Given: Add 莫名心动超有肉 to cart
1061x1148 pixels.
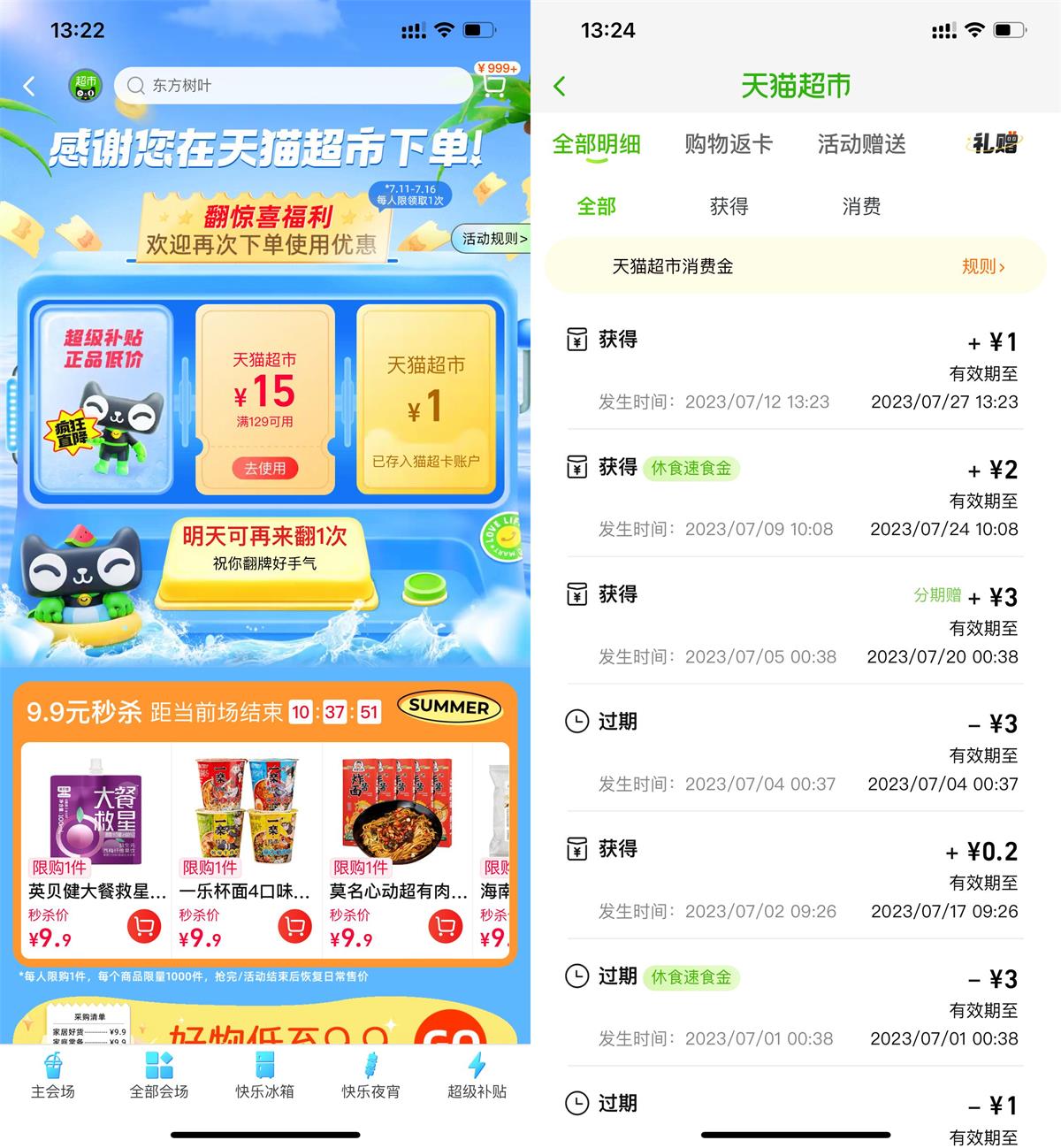Looking at the screenshot, I should pyautogui.click(x=446, y=926).
